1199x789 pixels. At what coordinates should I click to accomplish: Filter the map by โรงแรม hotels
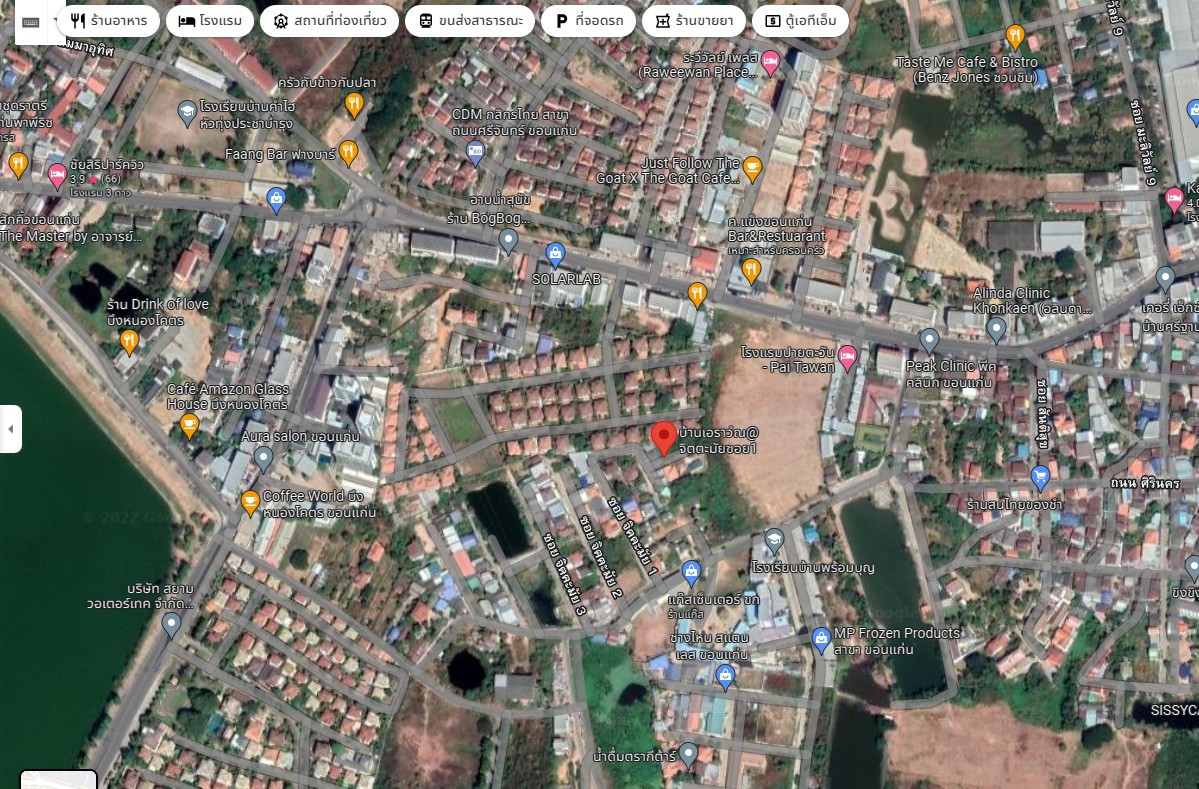click(x=210, y=21)
